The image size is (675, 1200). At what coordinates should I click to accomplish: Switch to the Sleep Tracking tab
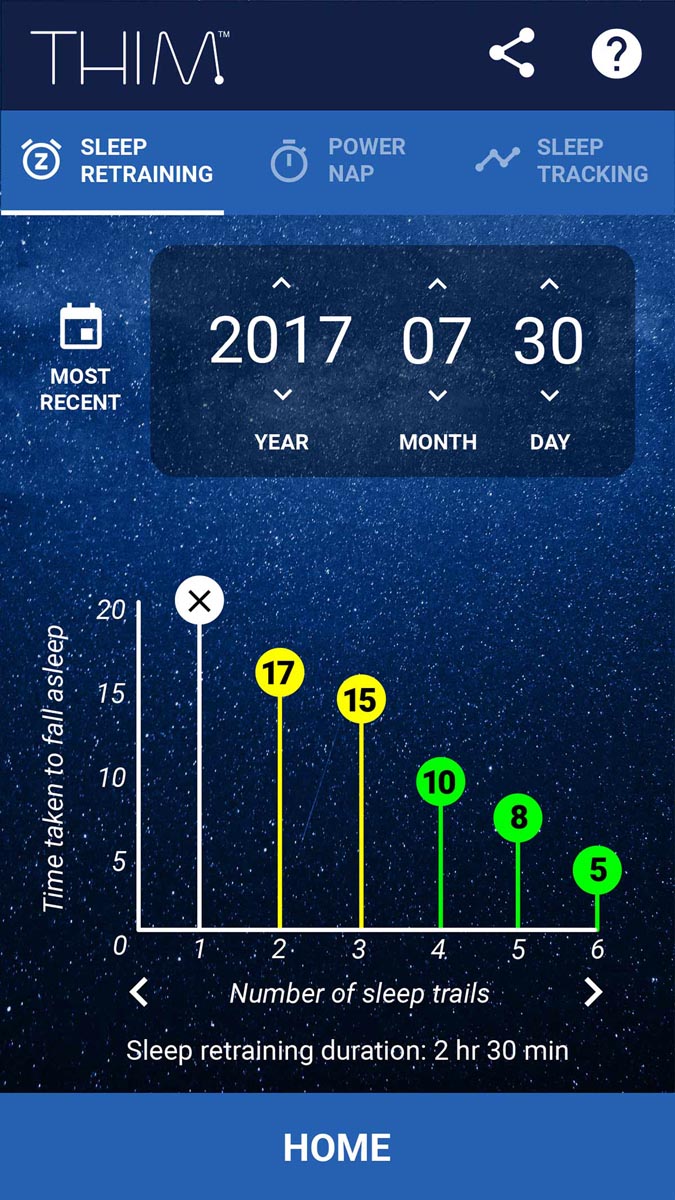(562, 161)
